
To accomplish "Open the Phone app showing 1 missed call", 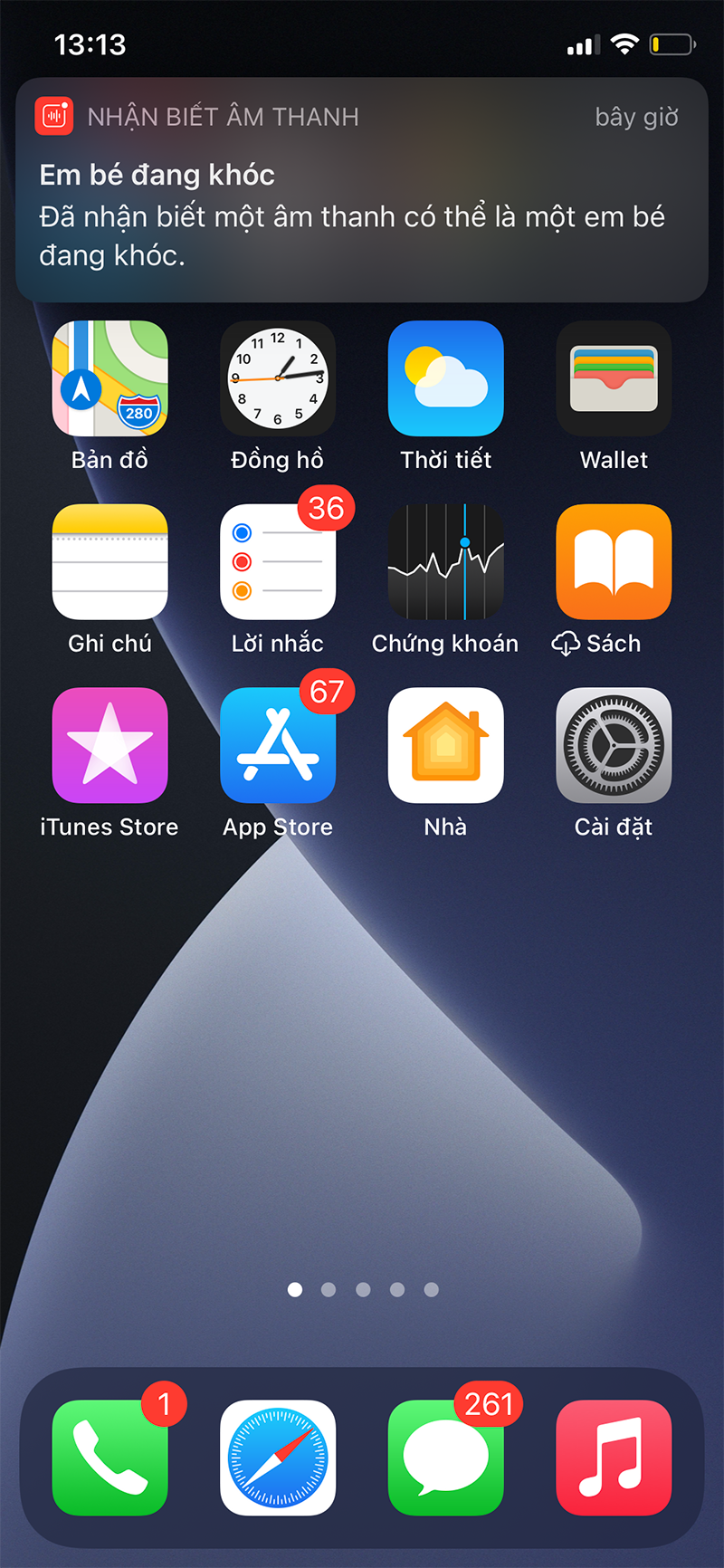I will tap(110, 1458).
